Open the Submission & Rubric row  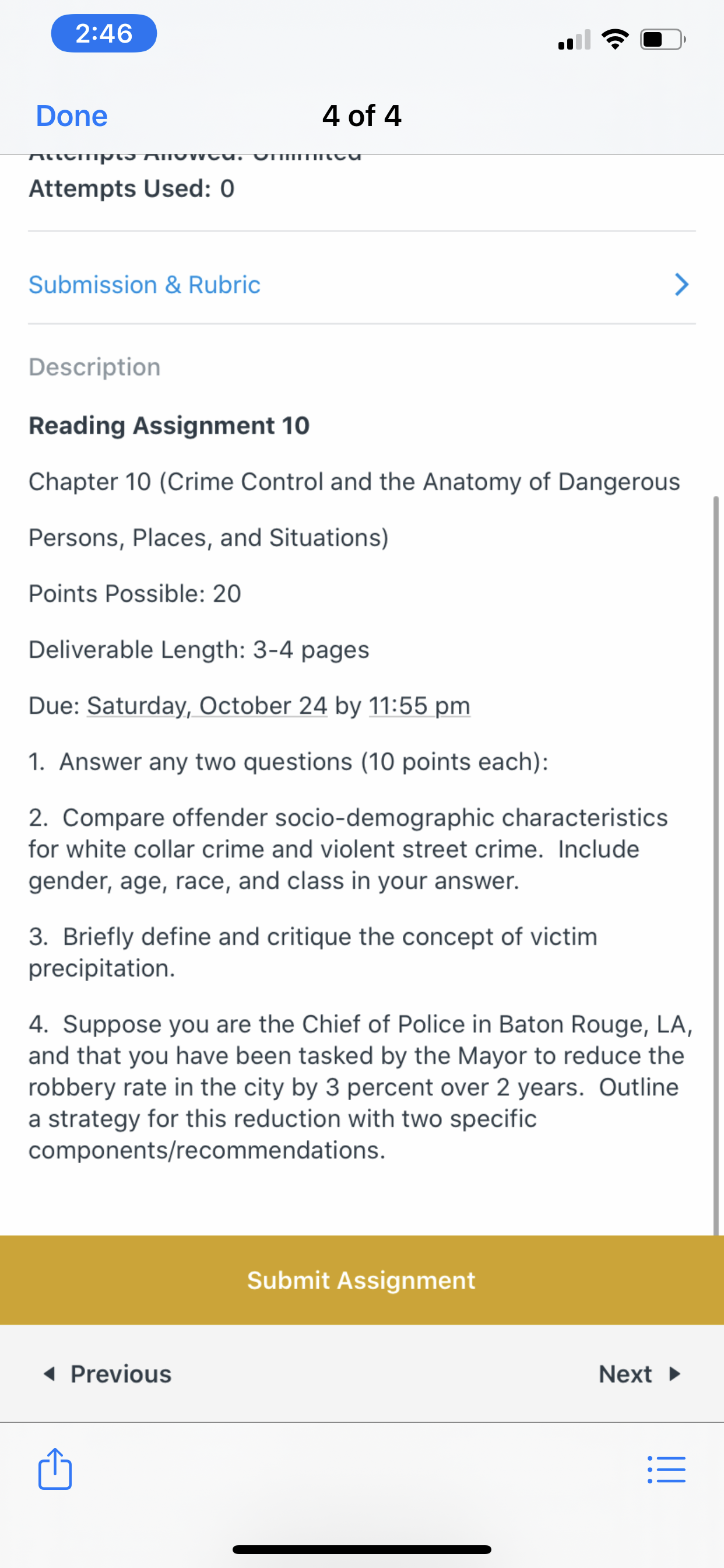(362, 284)
